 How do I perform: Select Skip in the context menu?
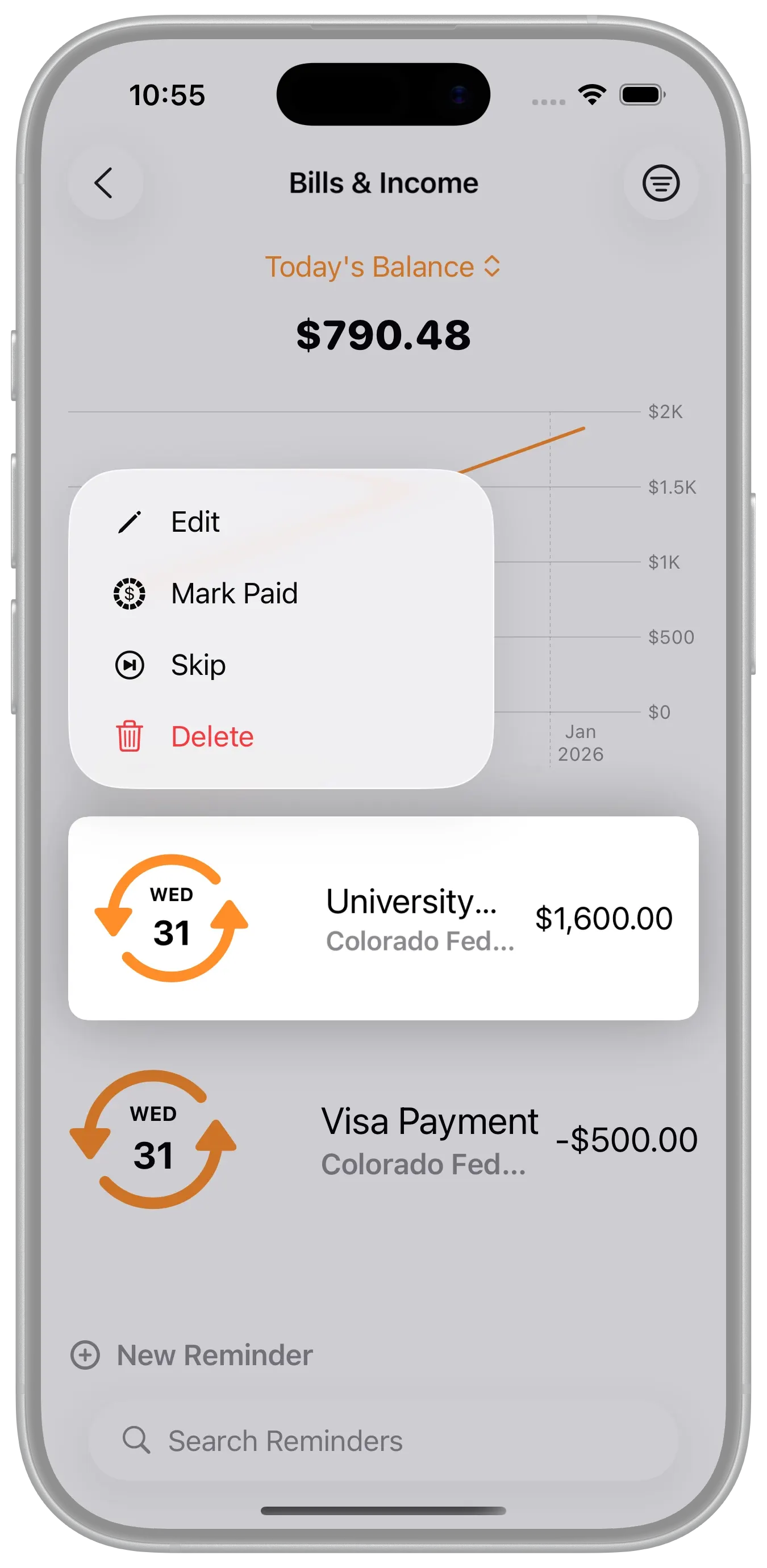[198, 665]
